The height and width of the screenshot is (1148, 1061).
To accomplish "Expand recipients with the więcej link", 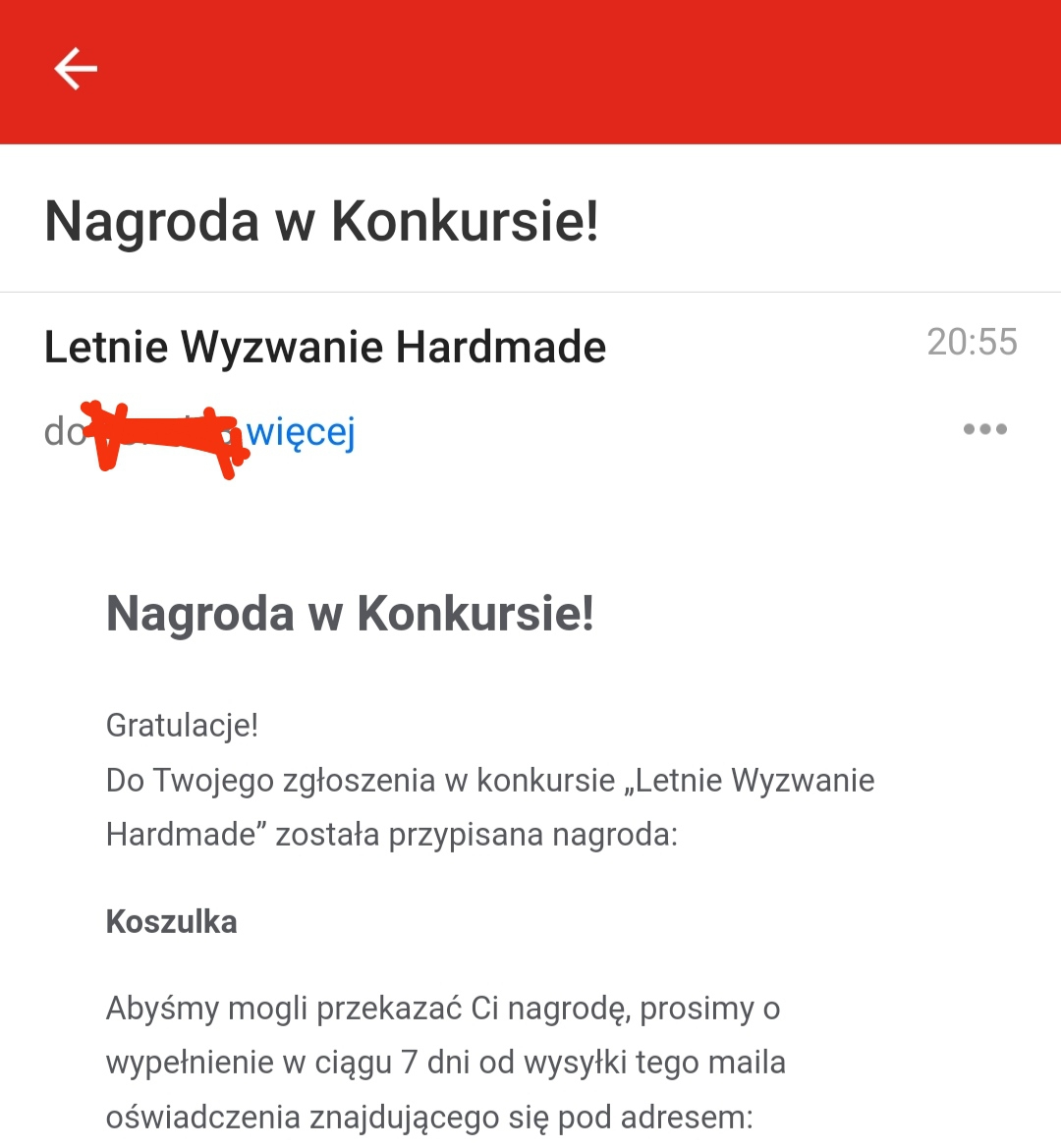I will tap(301, 431).
